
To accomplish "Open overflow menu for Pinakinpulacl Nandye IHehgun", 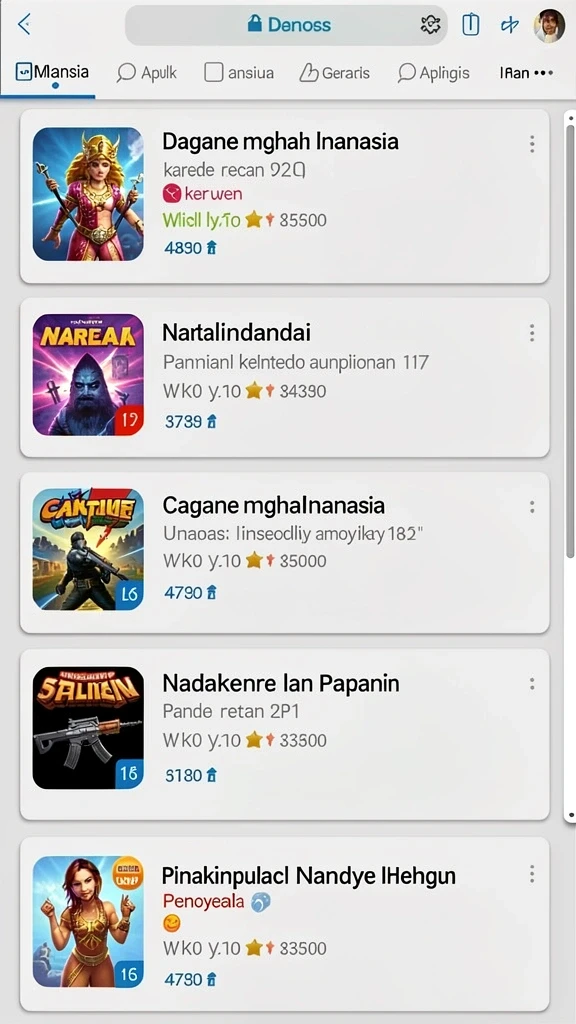I will tap(532, 874).
